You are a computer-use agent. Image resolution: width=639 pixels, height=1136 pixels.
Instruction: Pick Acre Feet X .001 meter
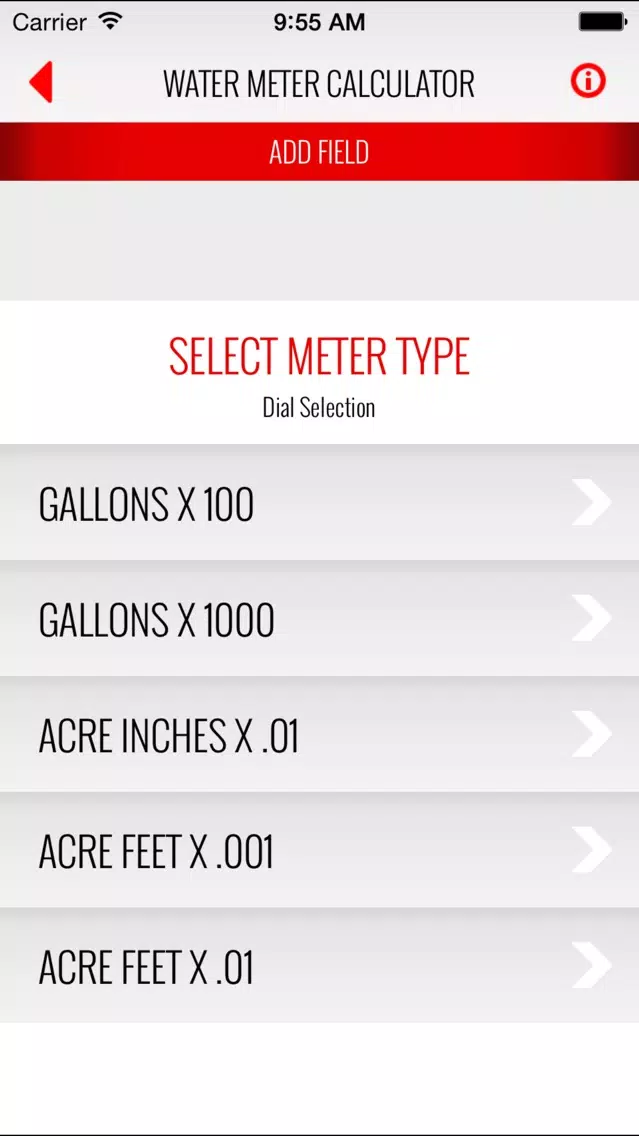click(x=320, y=850)
